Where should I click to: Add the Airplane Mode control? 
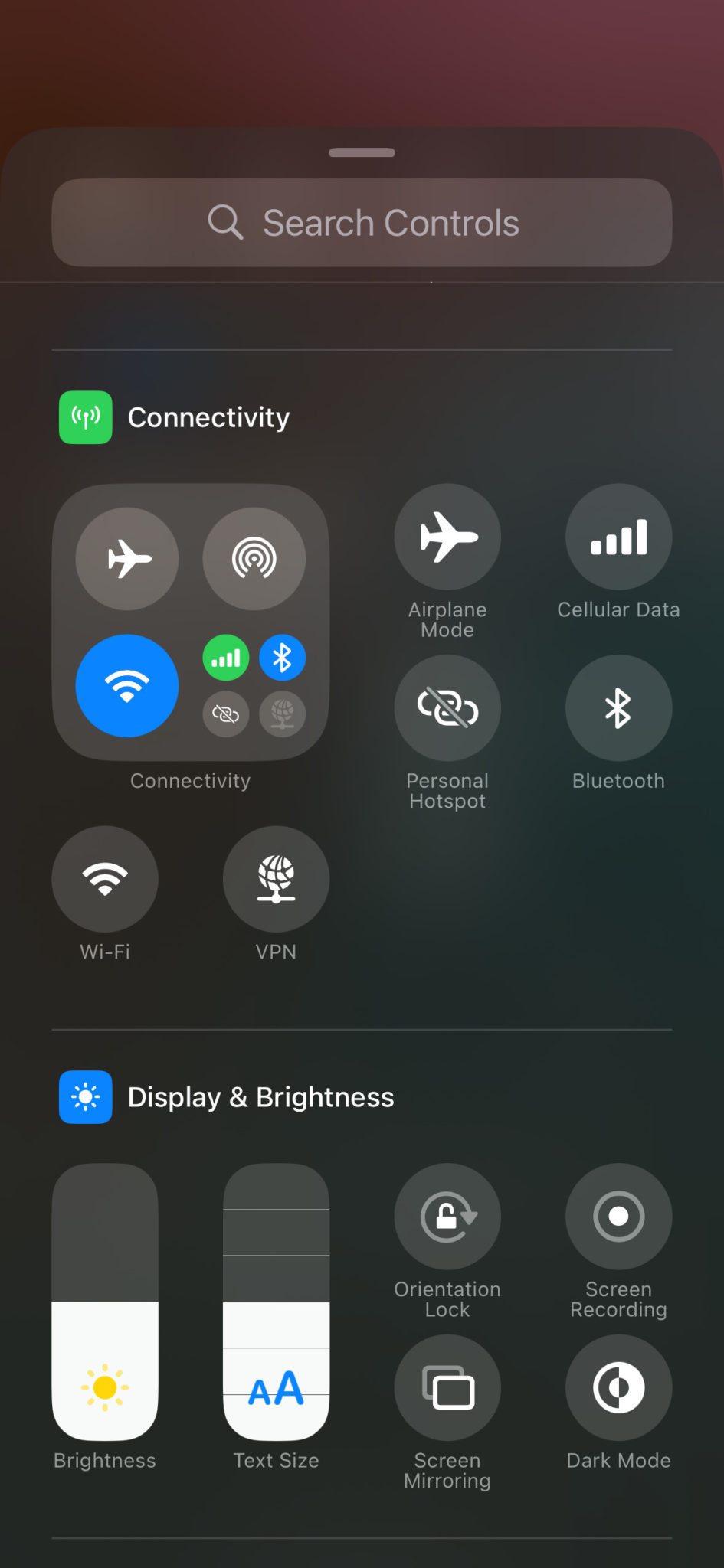447,537
